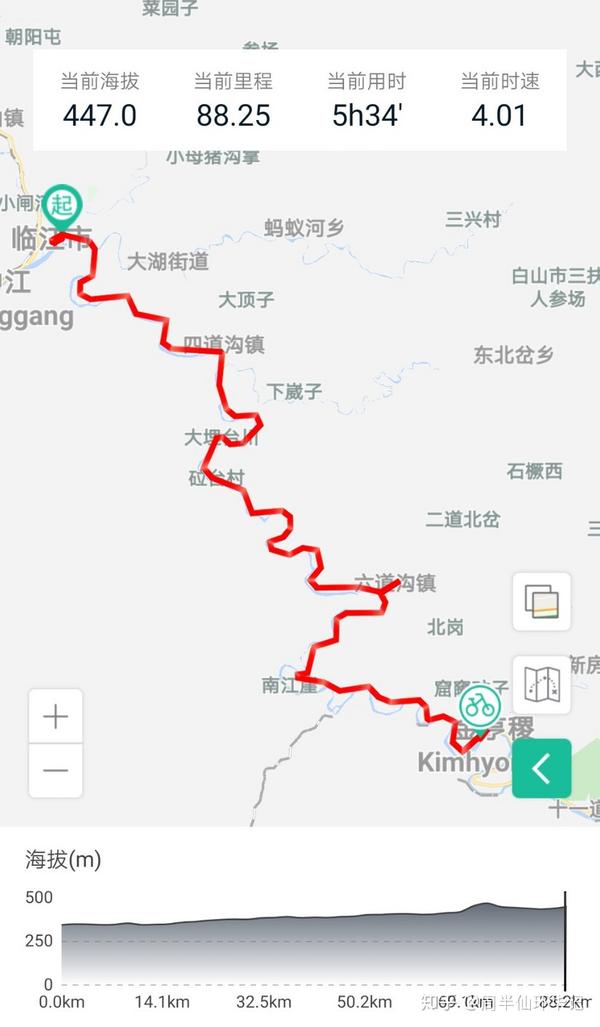The width and height of the screenshot is (600, 1027).
Task: Zoom in the map with plus button
Action: [x=56, y=717]
